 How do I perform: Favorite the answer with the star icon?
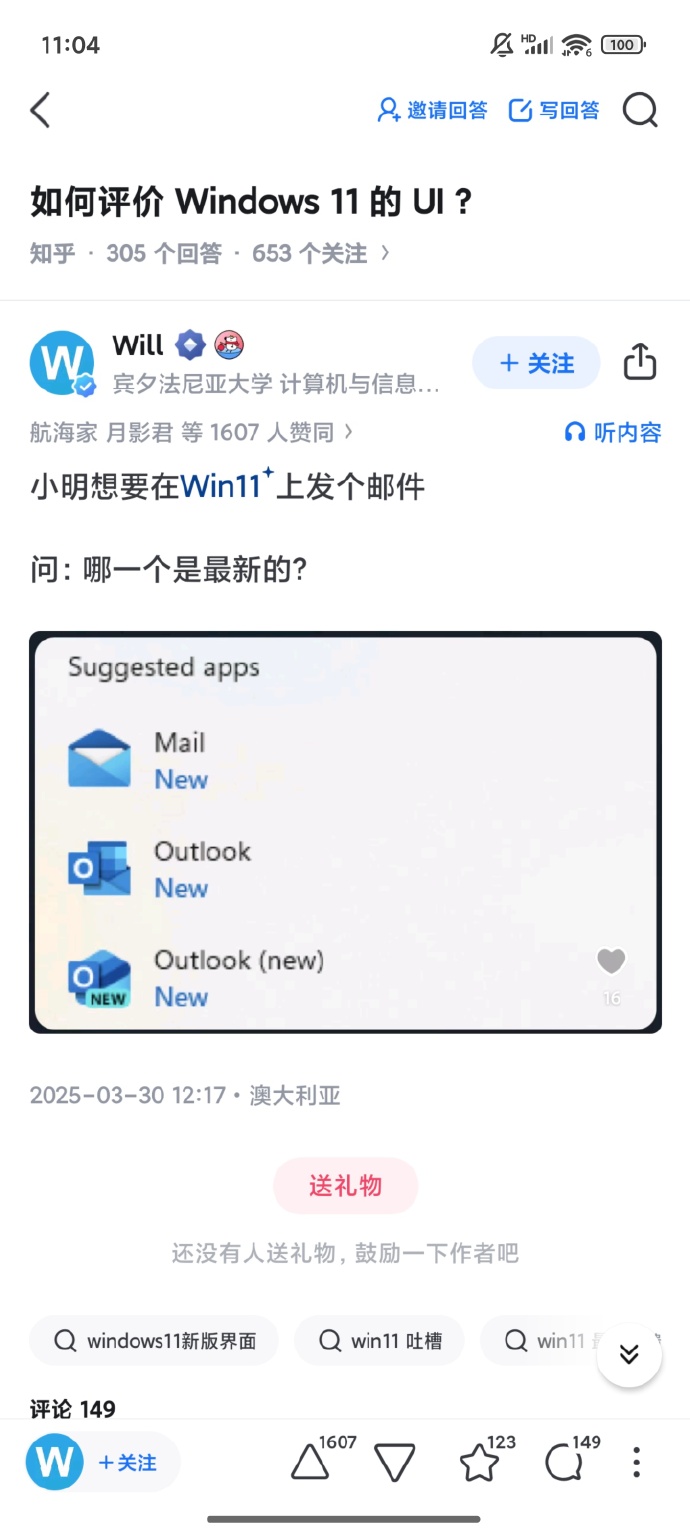tap(479, 1464)
